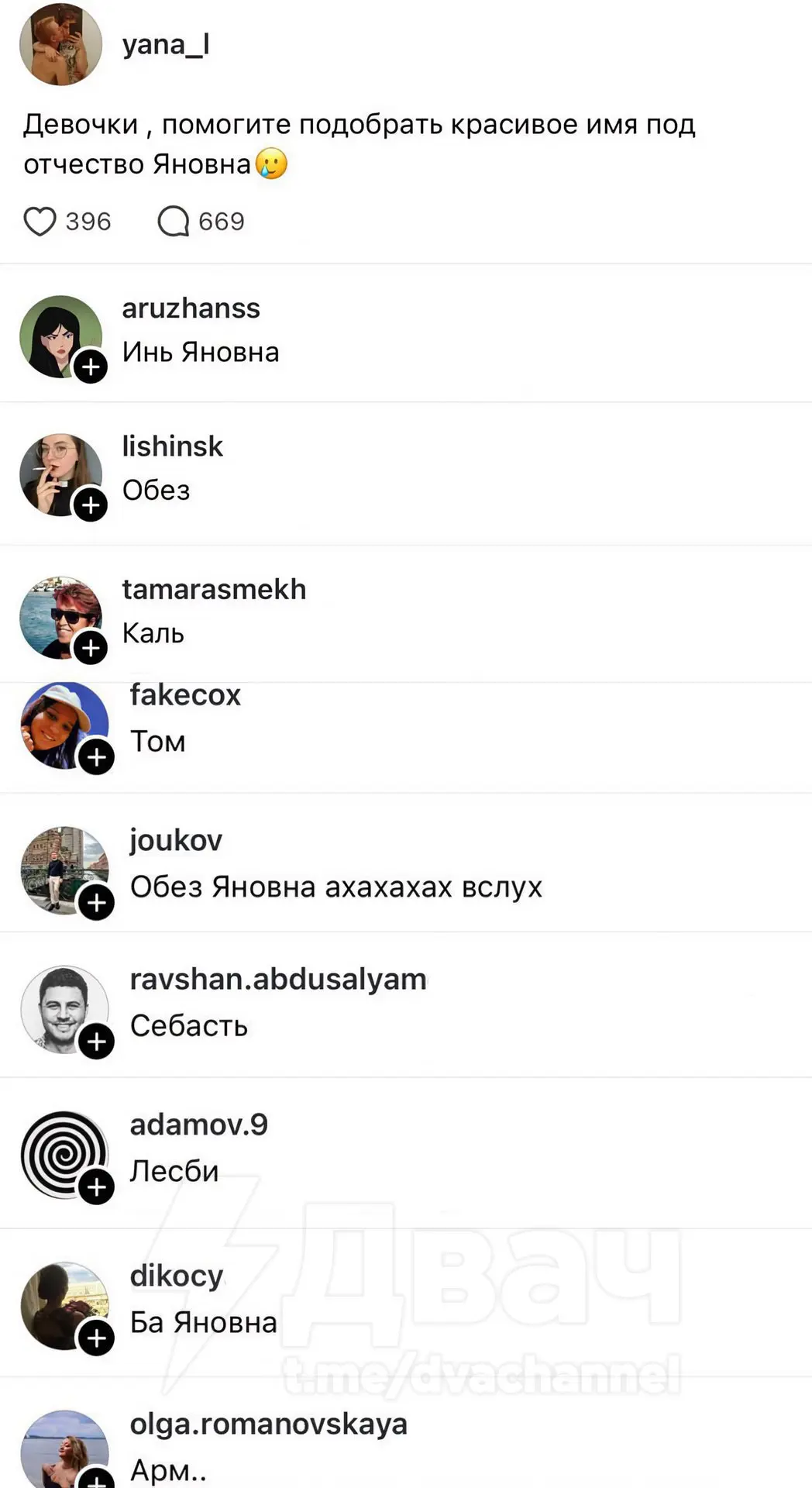Open tamarasmekh username link
812x1488 pixels.
pos(214,590)
